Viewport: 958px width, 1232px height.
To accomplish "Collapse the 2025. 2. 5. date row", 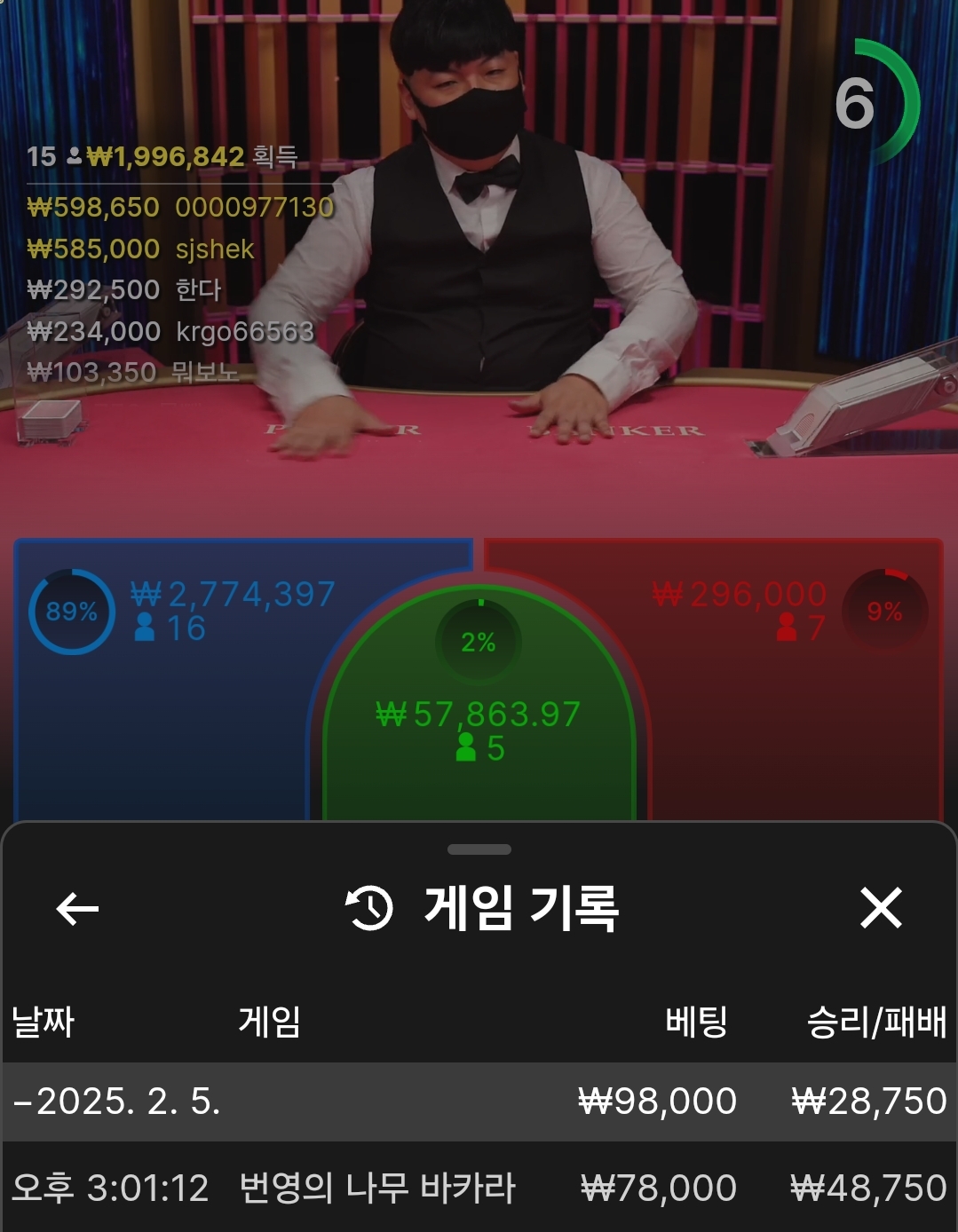I will (x=115, y=1102).
